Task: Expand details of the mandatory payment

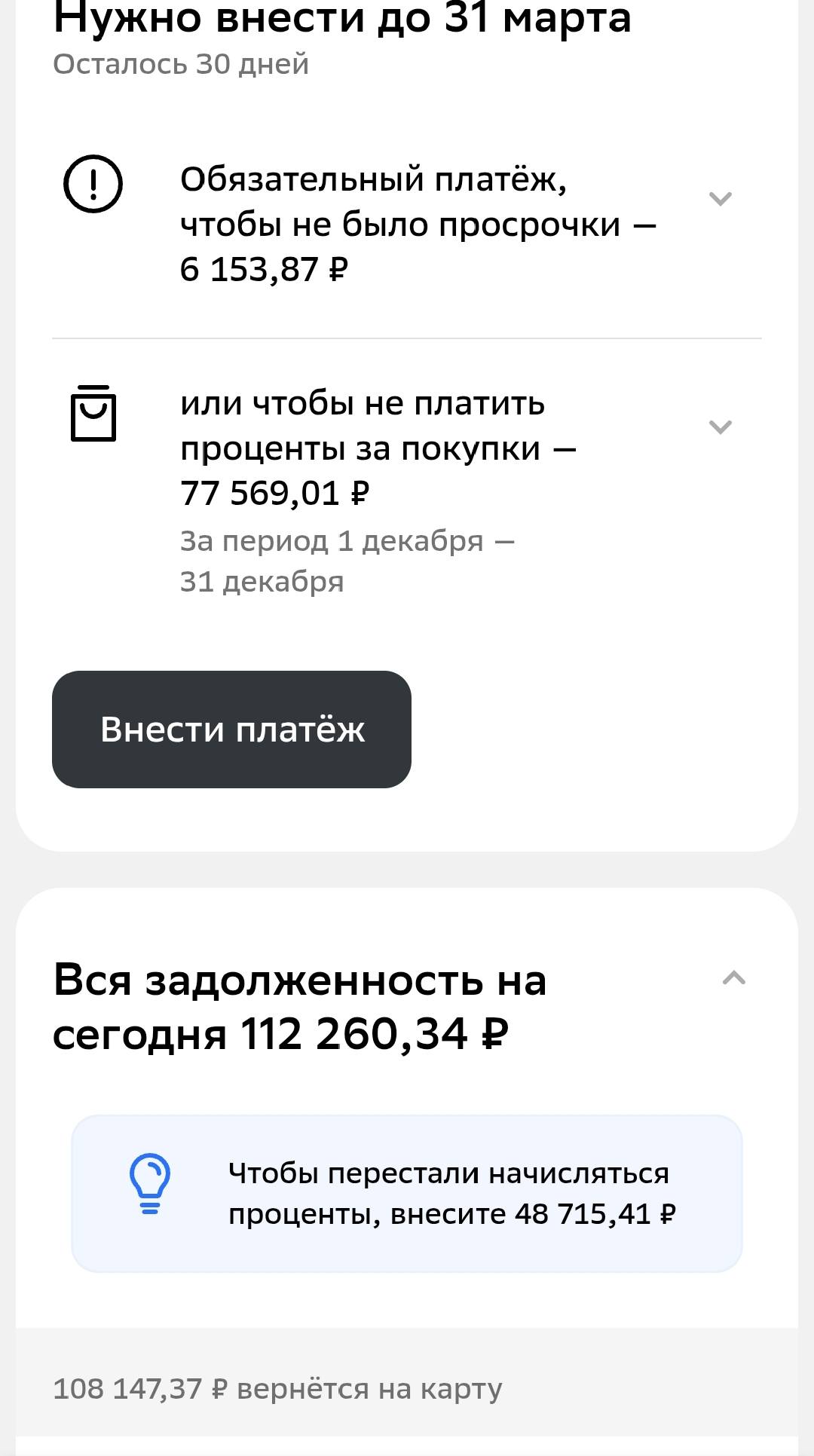Action: pyautogui.click(x=721, y=198)
